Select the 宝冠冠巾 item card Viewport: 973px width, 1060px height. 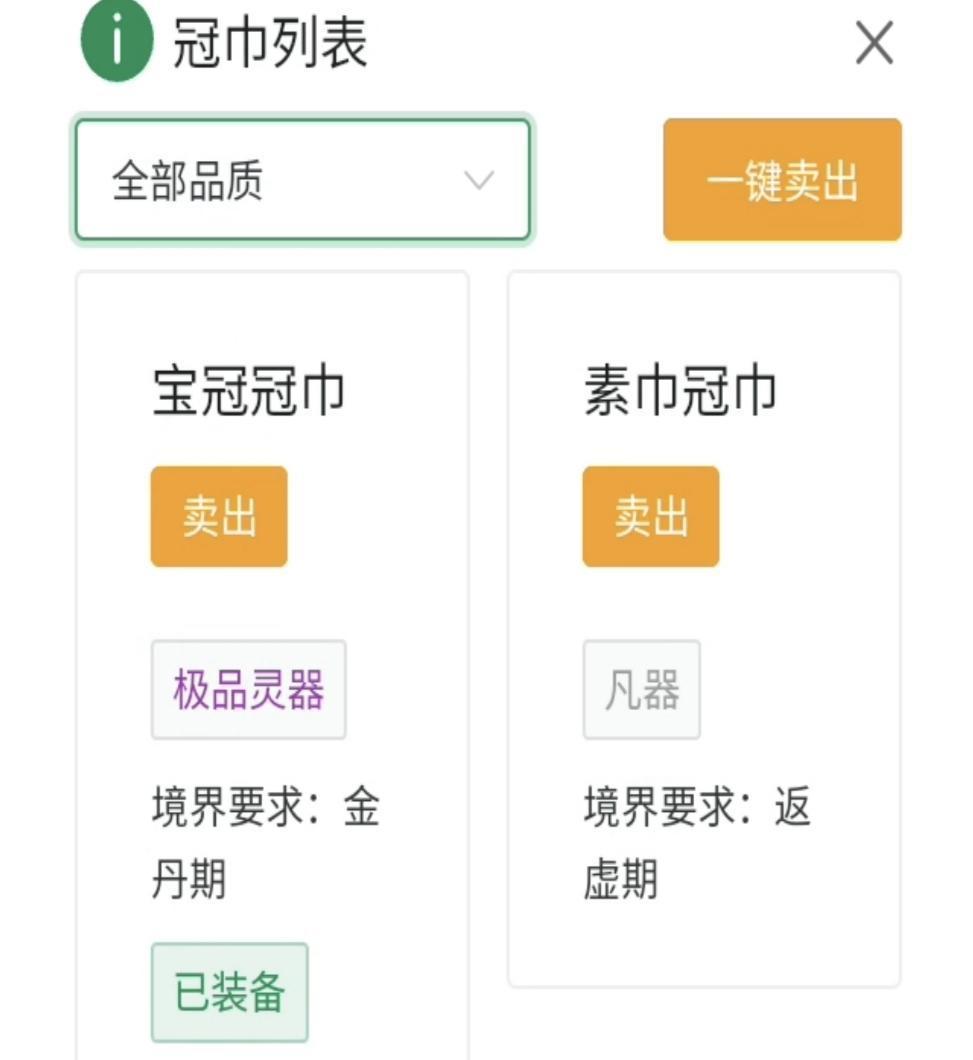[x=272, y=620]
